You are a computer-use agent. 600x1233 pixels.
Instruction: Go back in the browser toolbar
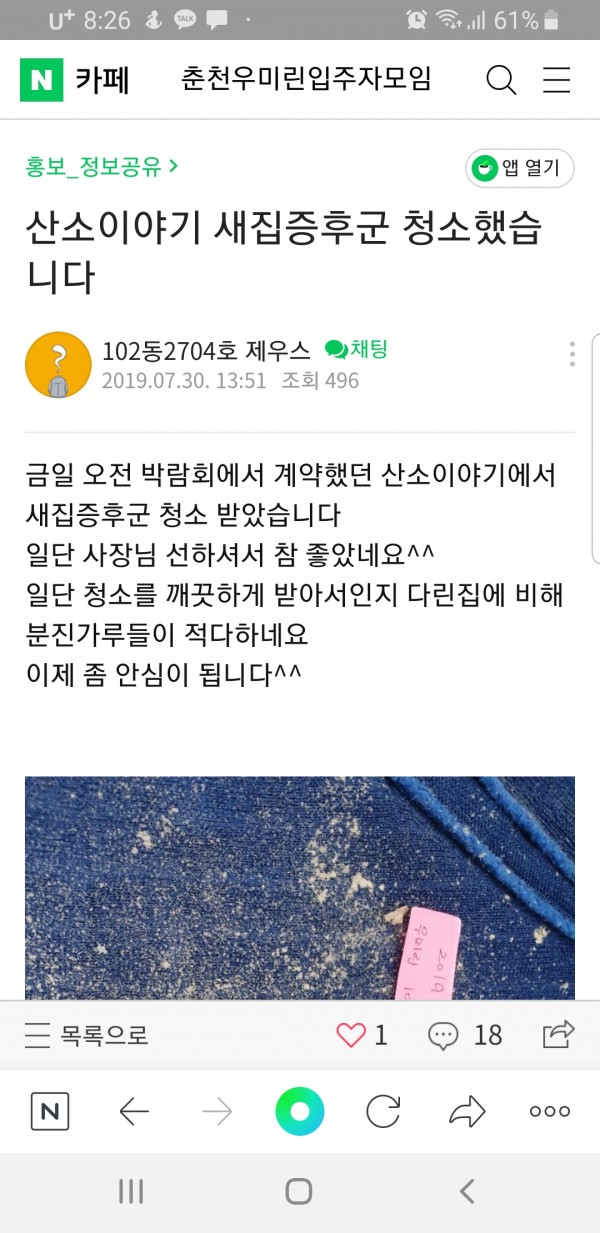[133, 1111]
